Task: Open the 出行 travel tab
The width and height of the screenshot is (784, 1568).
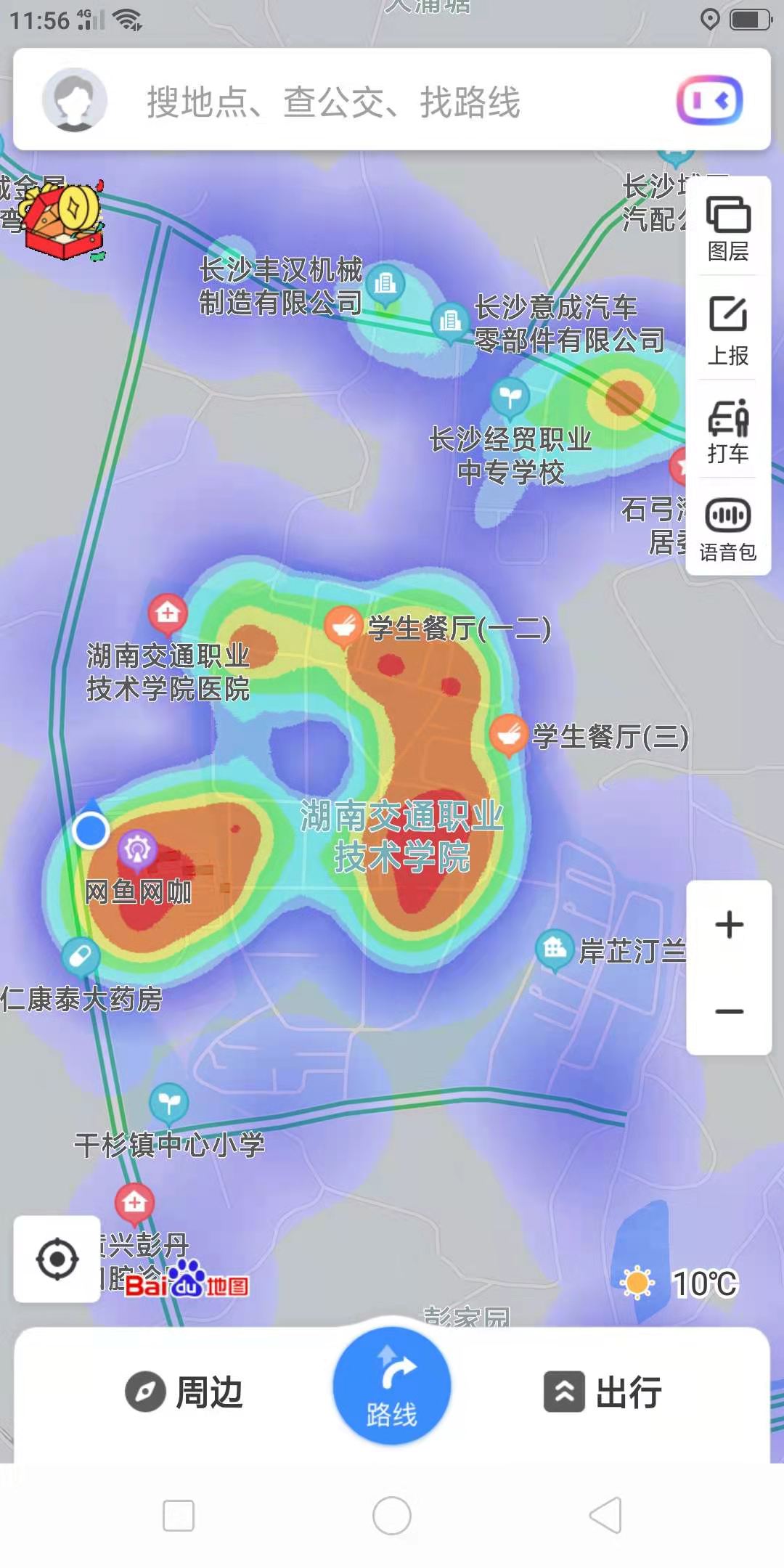Action: point(603,1392)
